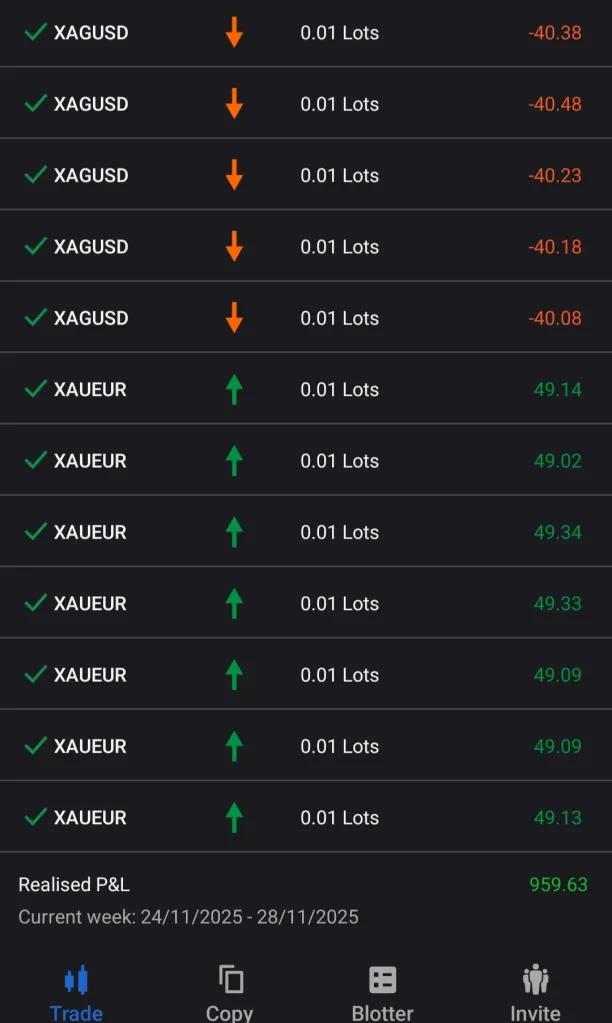Open the XAGUSD trade with -40.38

[305, 33]
